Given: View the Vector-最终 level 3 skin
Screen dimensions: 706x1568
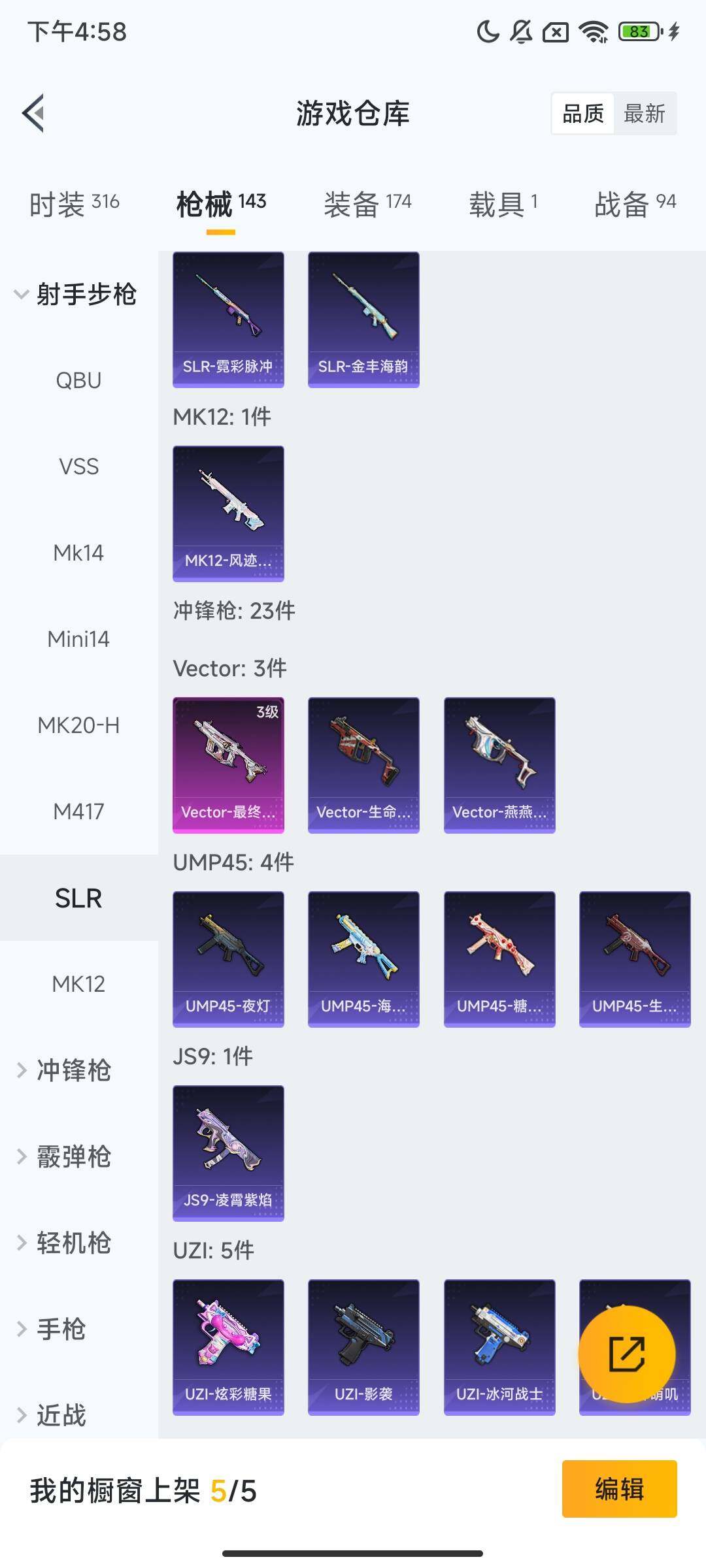Looking at the screenshot, I should (x=228, y=765).
